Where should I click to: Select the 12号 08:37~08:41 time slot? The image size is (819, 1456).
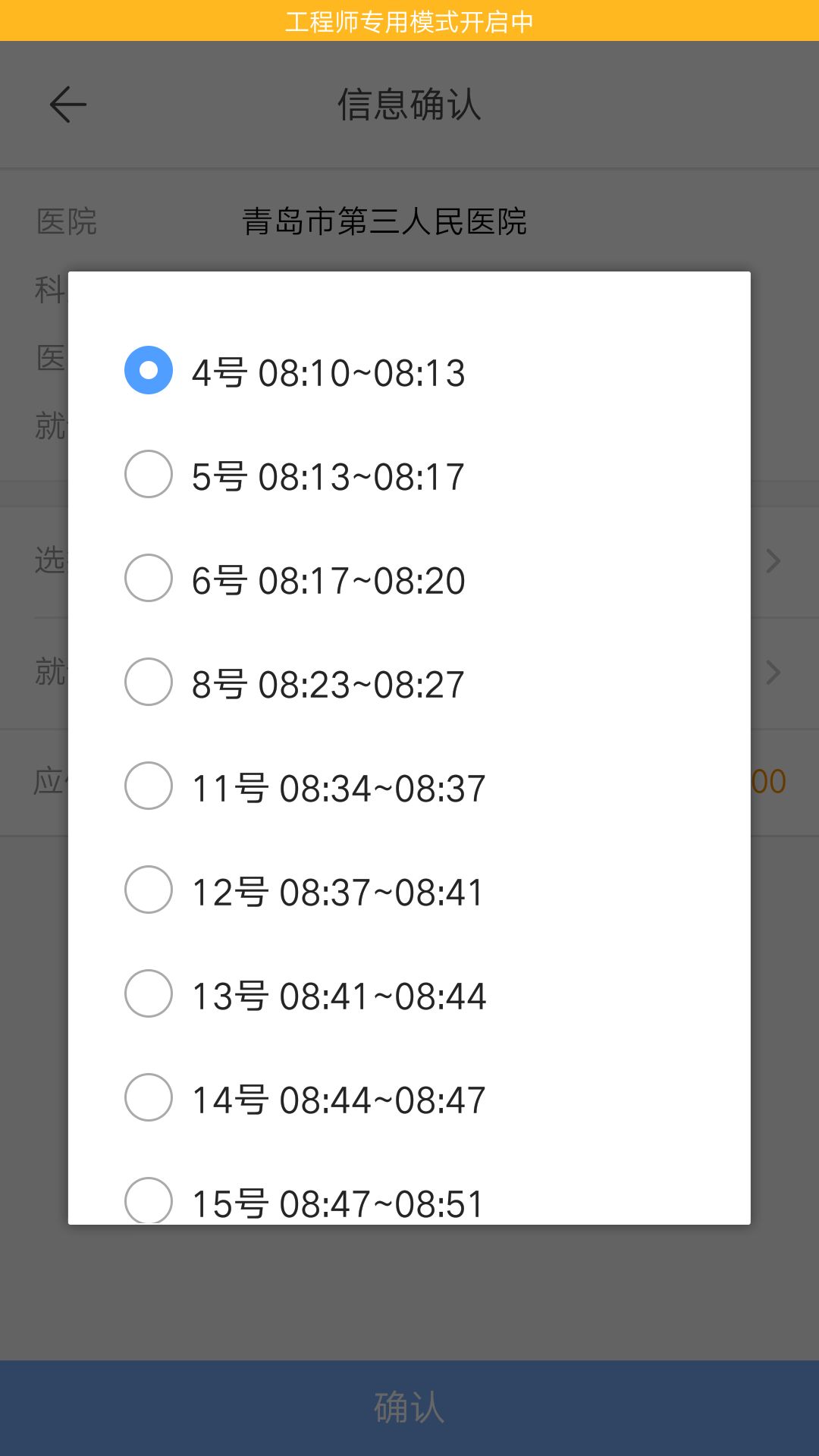pyautogui.click(x=409, y=890)
